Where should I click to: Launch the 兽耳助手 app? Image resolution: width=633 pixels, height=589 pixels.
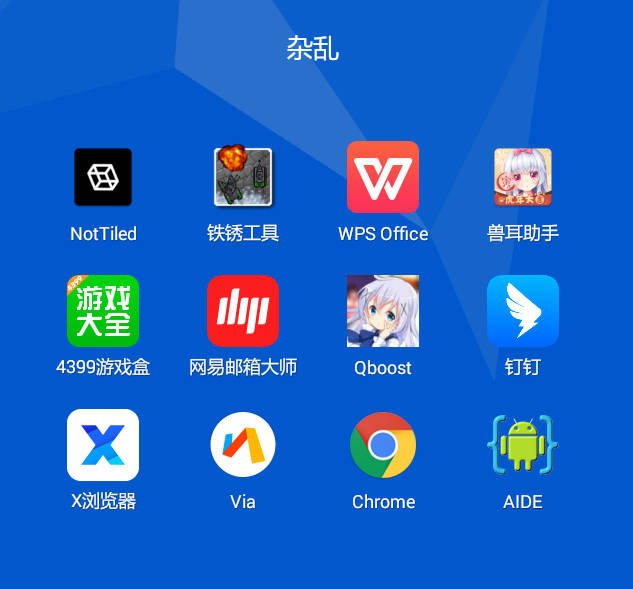coord(523,177)
